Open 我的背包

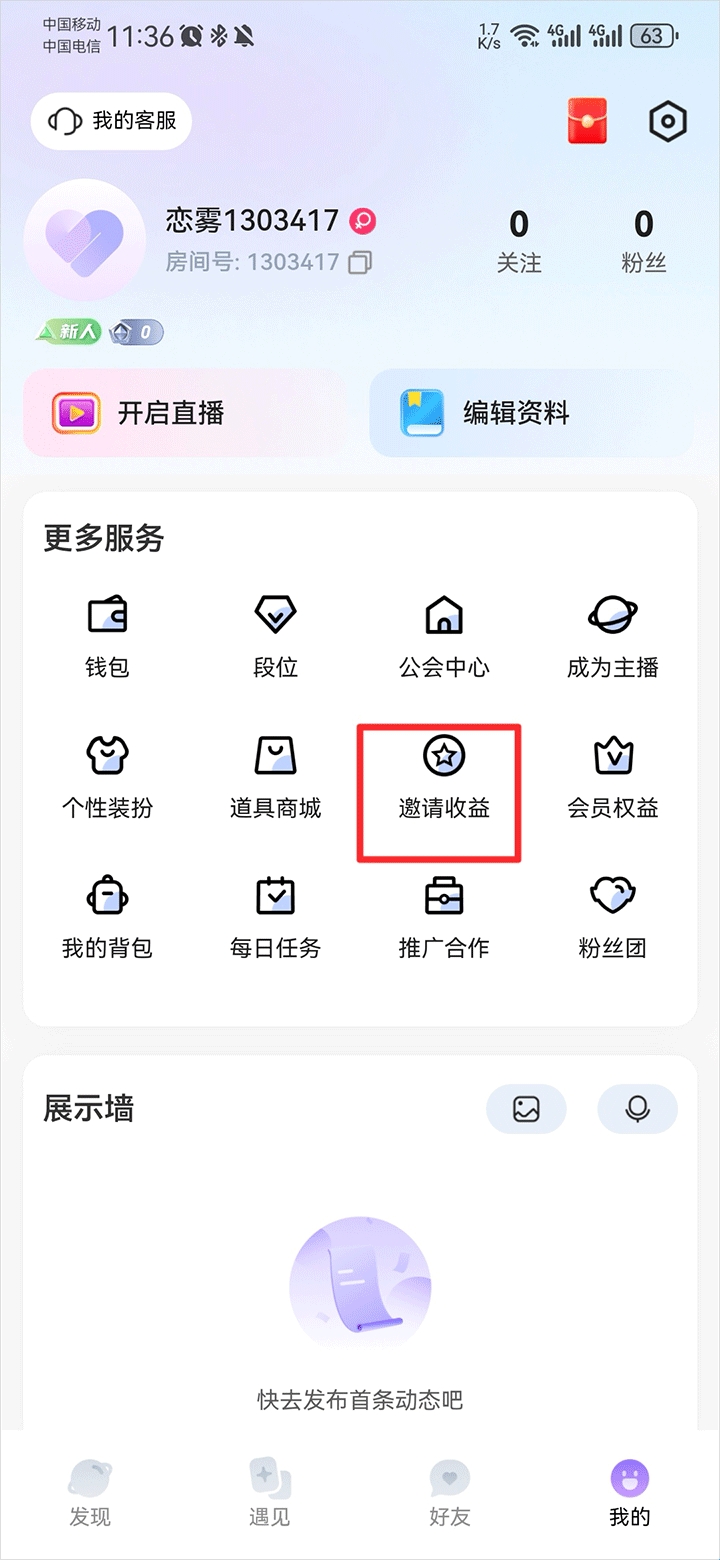point(107,917)
